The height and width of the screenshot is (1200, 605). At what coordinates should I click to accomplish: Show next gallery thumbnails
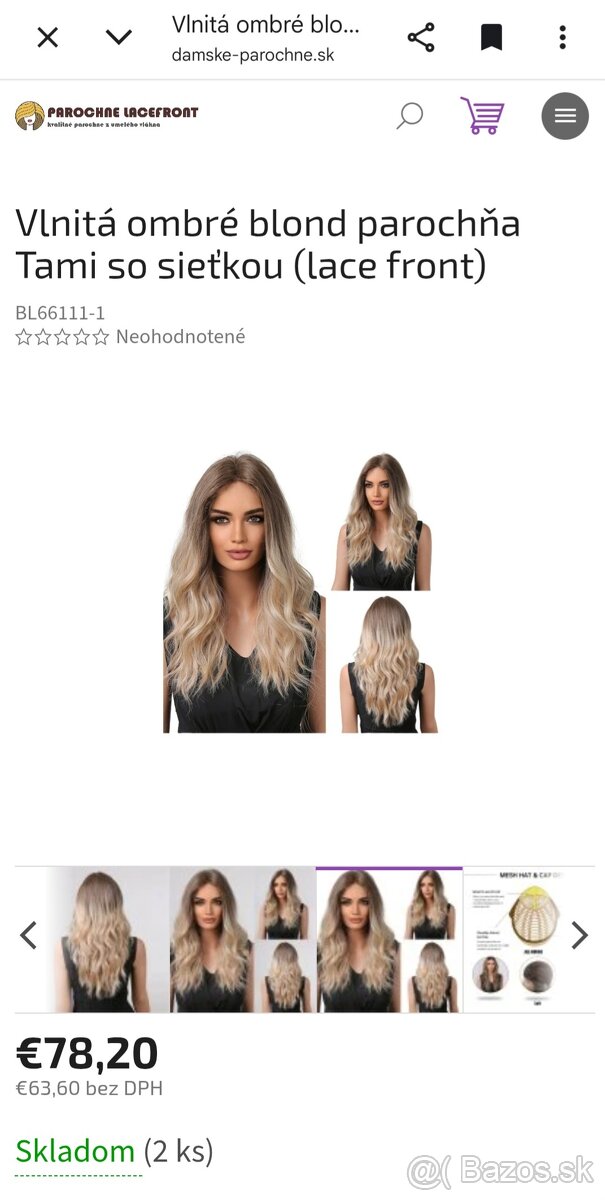(x=579, y=936)
